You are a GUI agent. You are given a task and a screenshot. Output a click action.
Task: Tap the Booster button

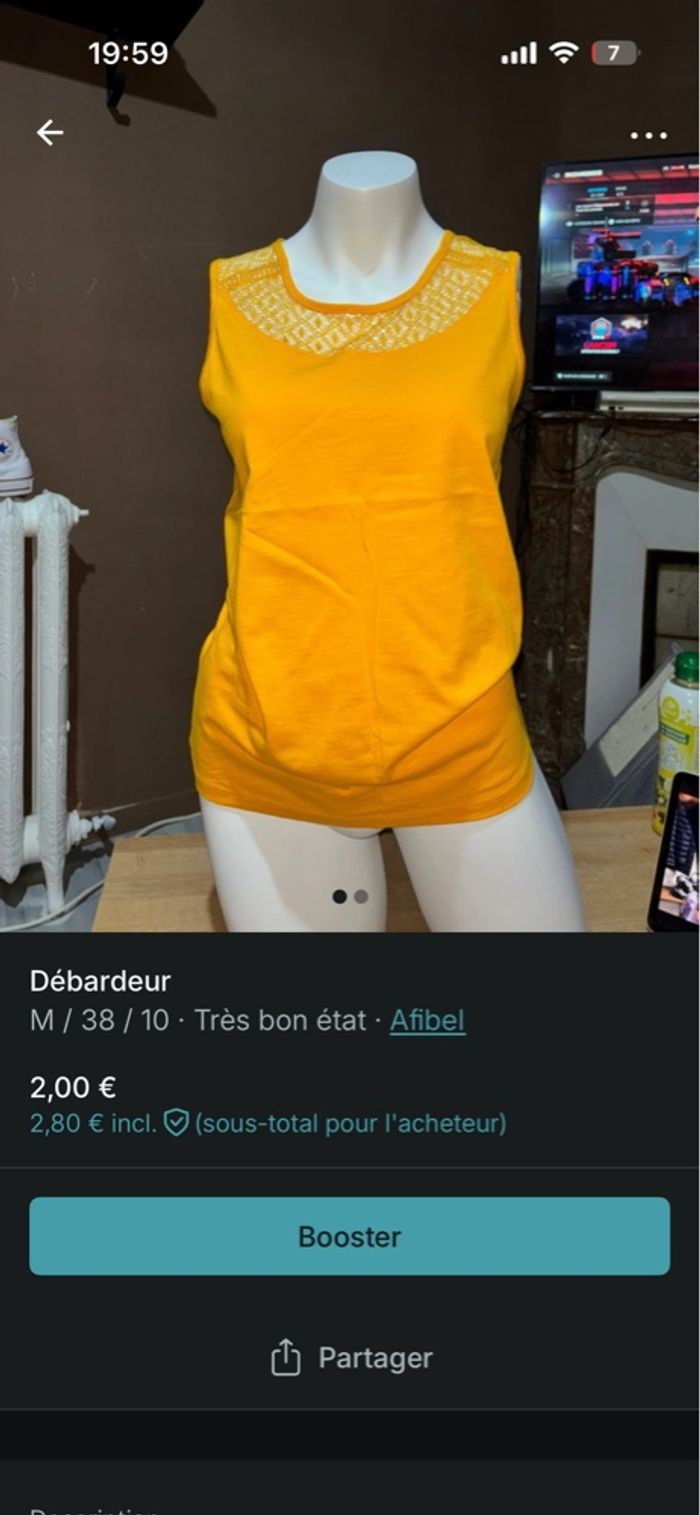tap(349, 1236)
